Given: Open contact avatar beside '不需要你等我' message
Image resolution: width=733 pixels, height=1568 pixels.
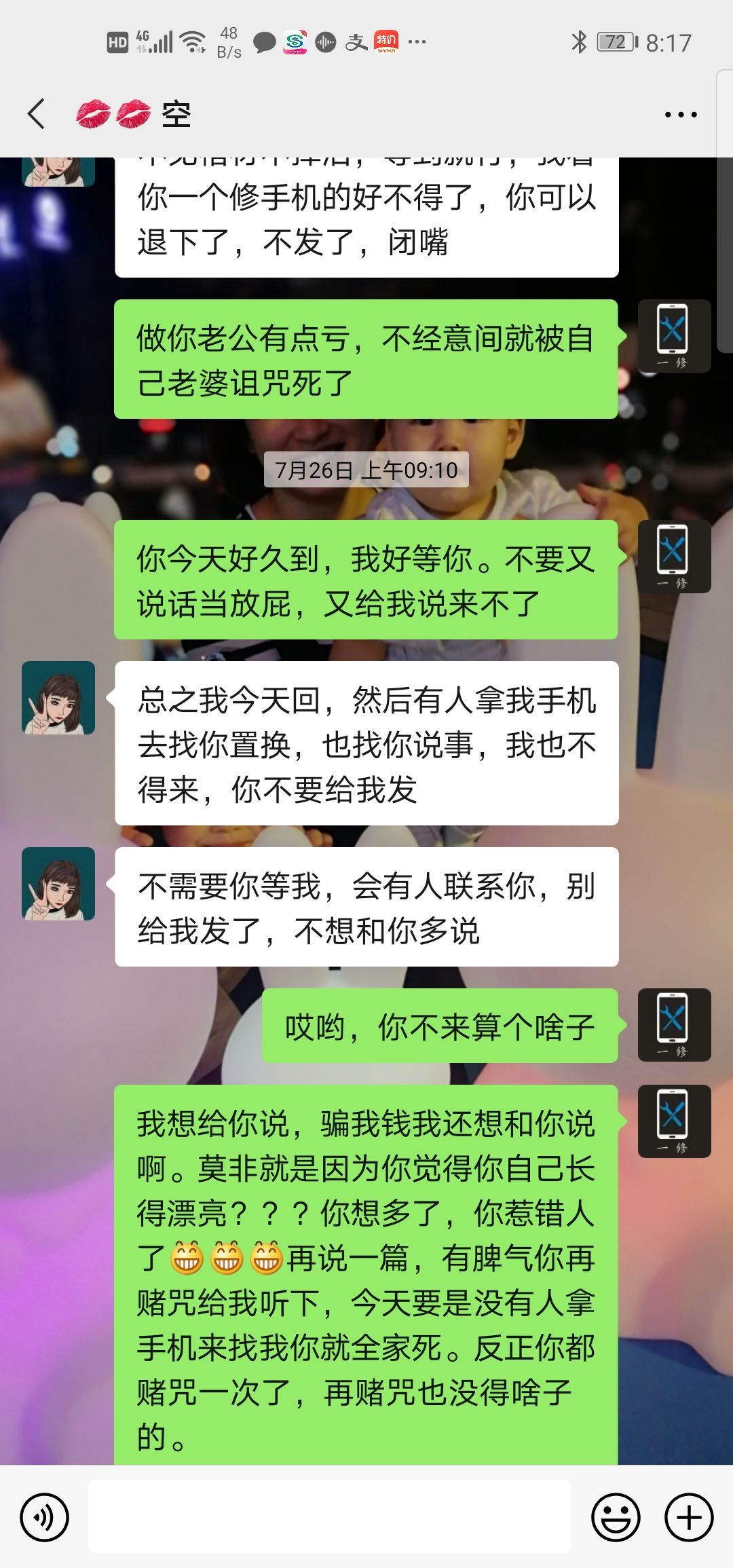Looking at the screenshot, I should tap(58, 884).
